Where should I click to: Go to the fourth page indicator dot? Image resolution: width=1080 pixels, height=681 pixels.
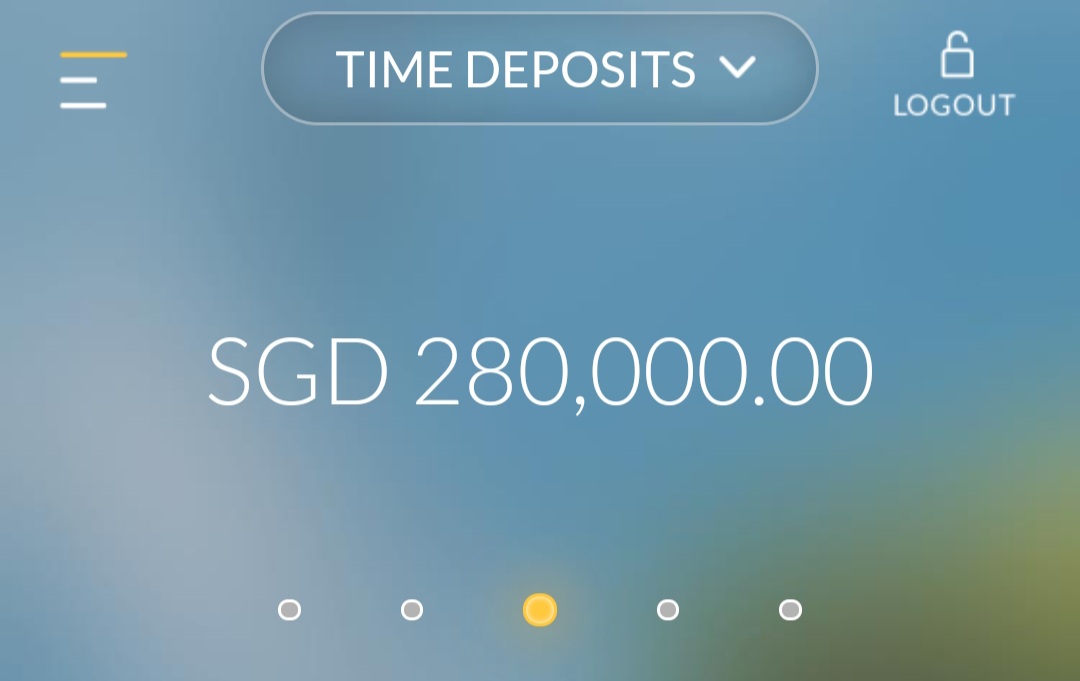click(668, 609)
